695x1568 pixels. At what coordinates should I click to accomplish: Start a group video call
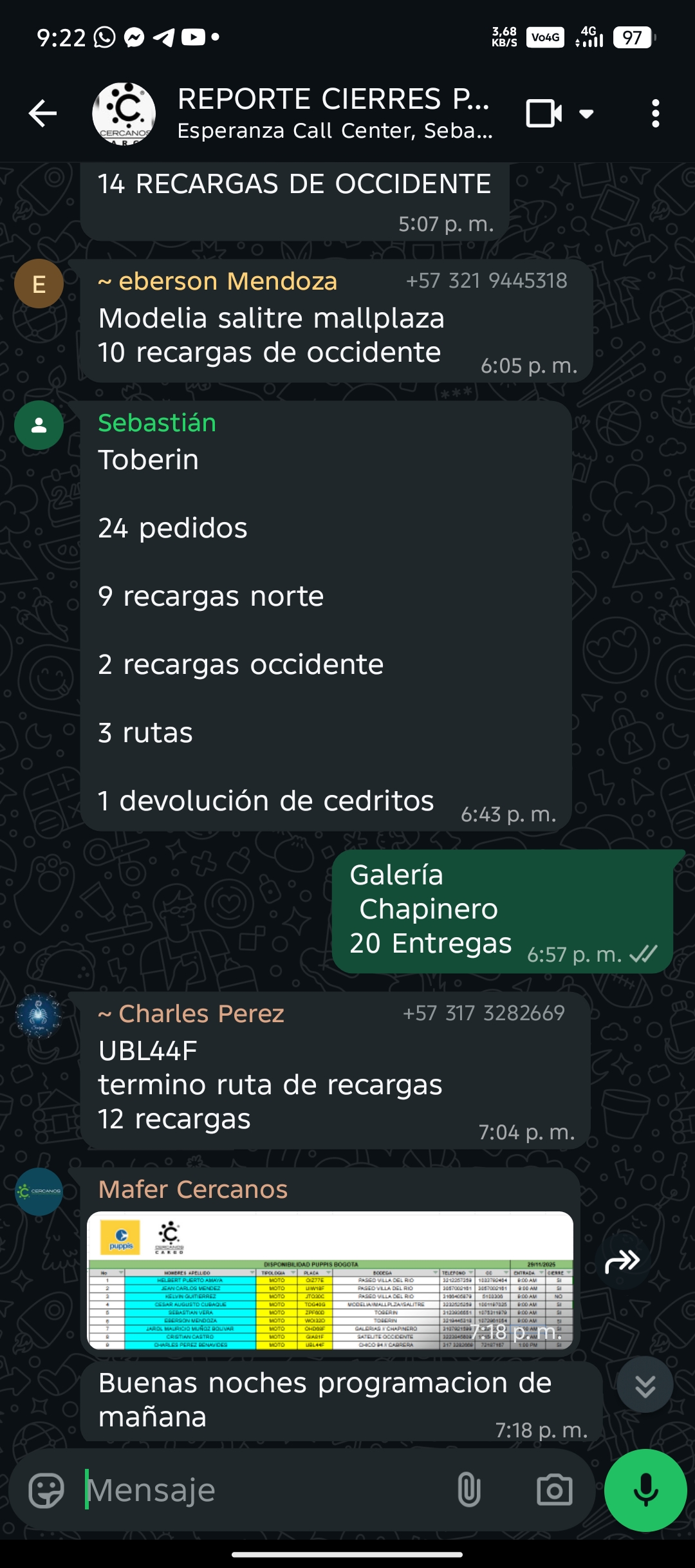pyautogui.click(x=544, y=114)
